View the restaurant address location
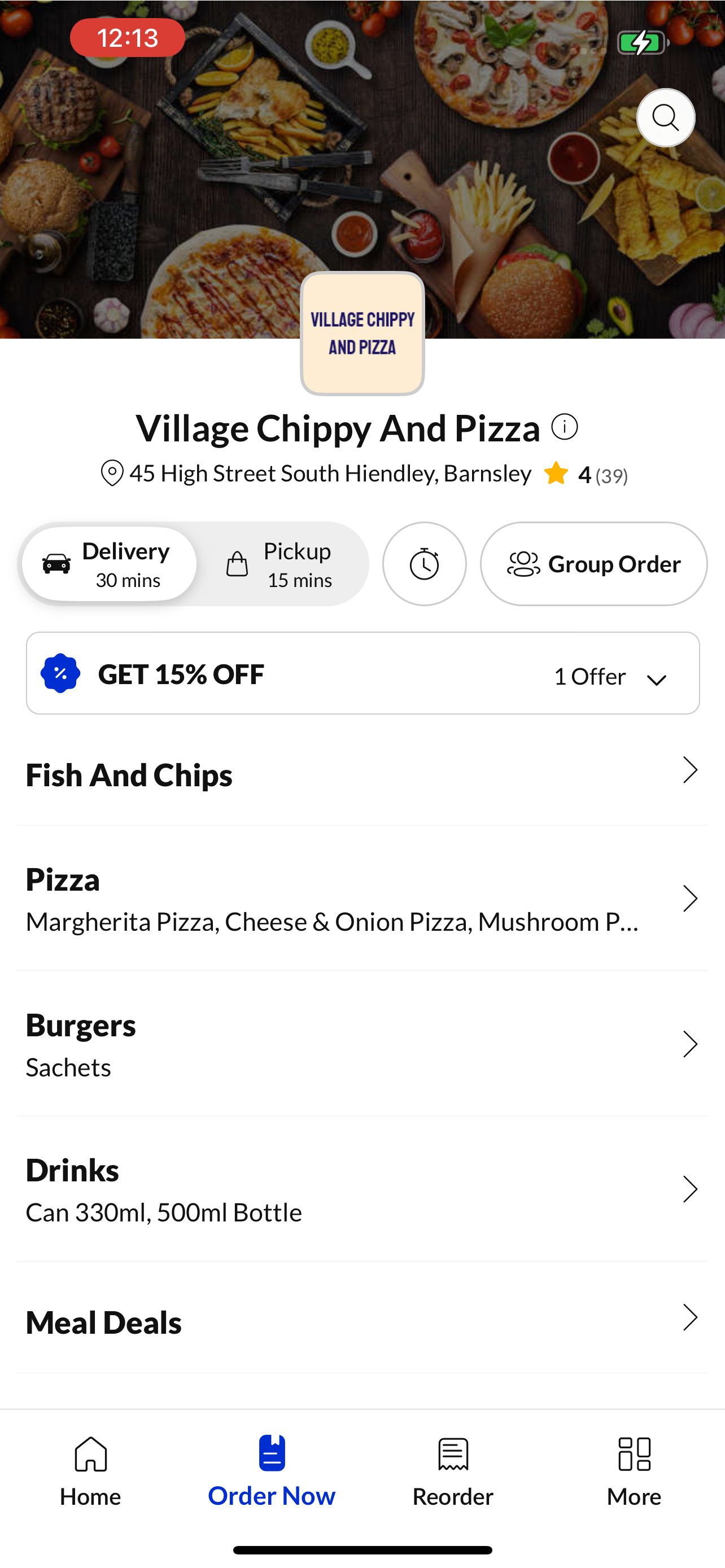Screen dimensions: 725x1568 pyautogui.click(x=316, y=474)
